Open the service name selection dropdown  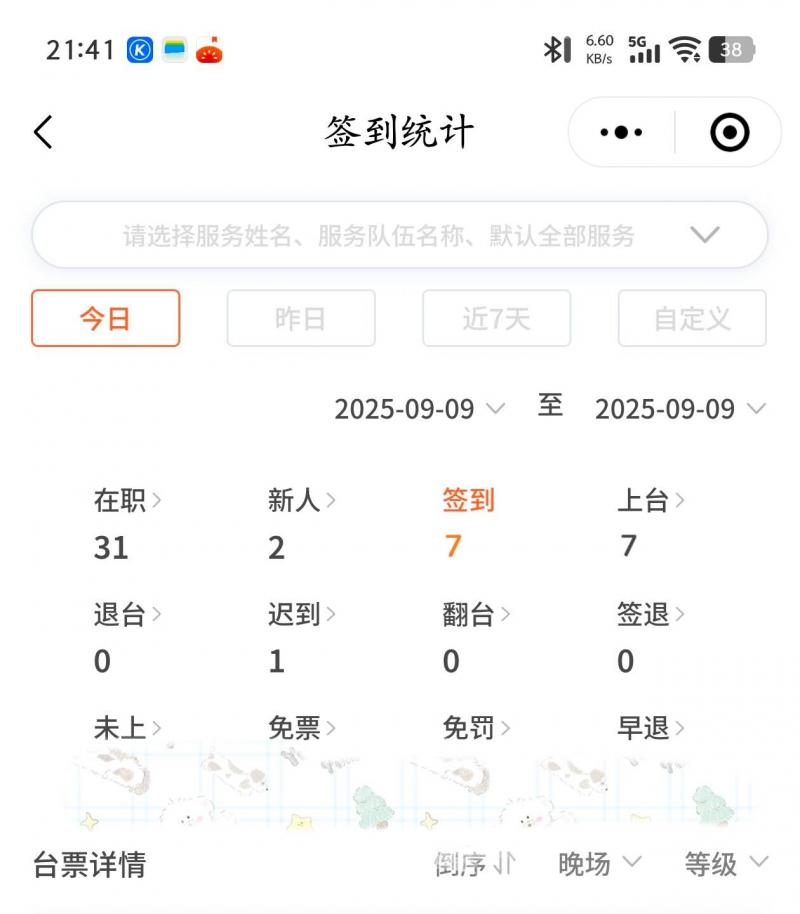pyautogui.click(x=400, y=236)
